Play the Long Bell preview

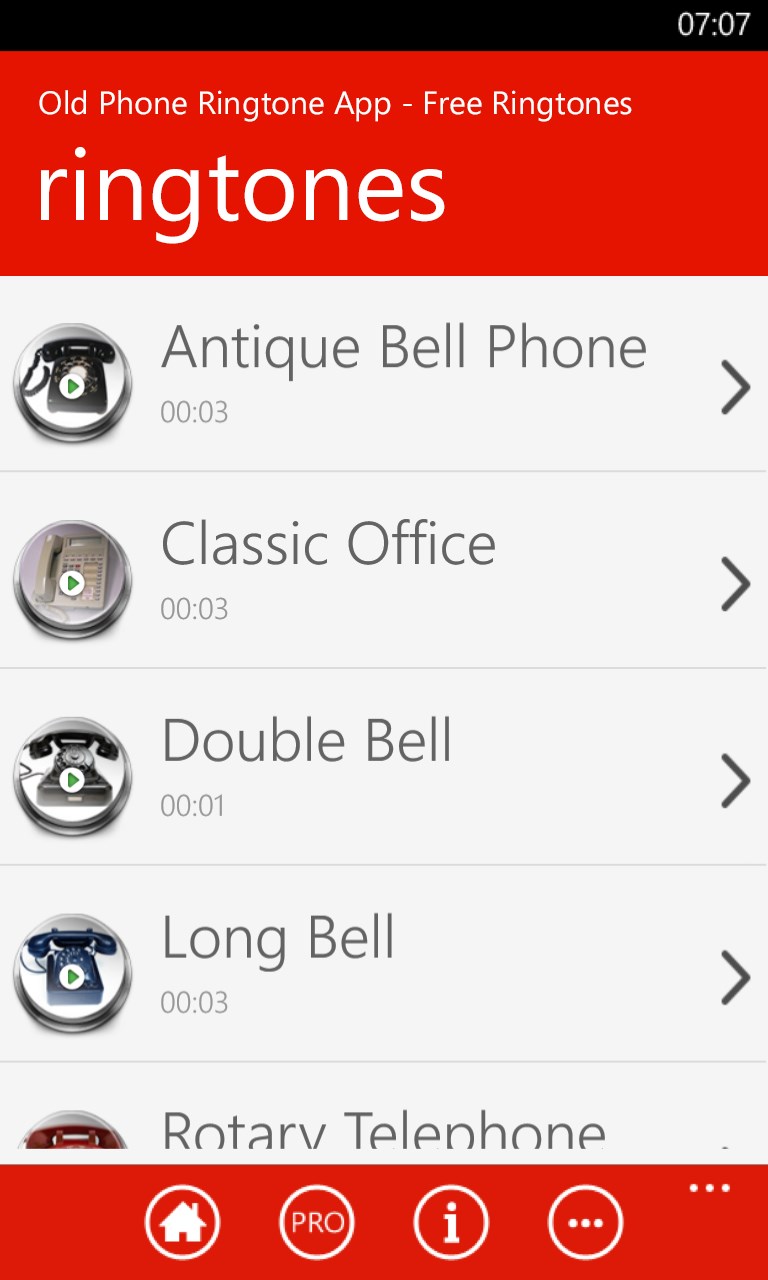pyautogui.click(x=72, y=975)
